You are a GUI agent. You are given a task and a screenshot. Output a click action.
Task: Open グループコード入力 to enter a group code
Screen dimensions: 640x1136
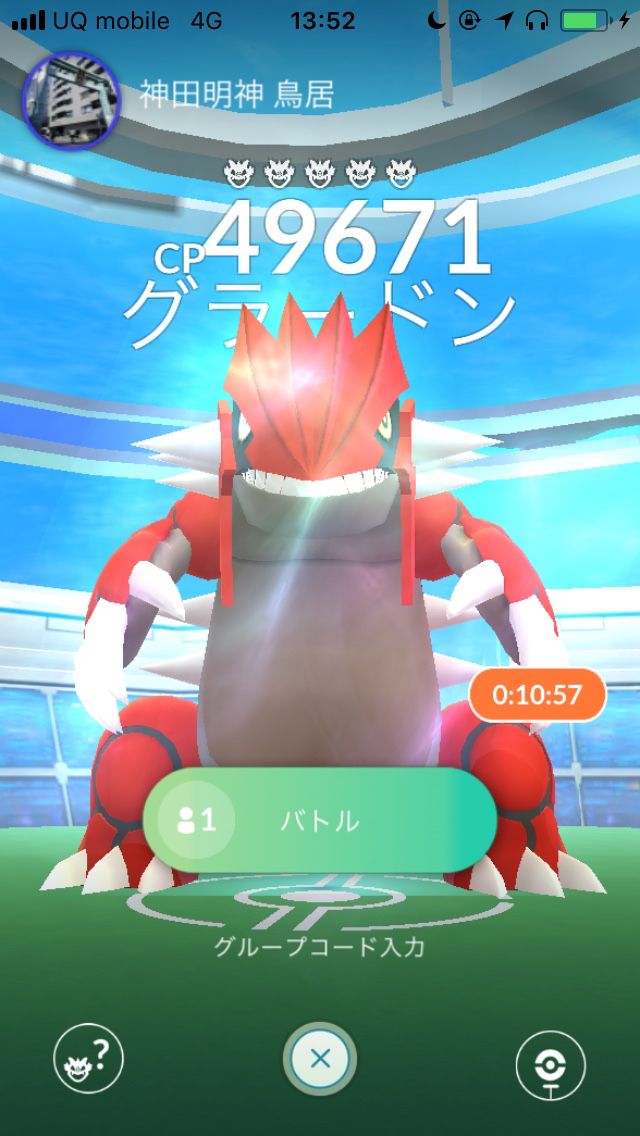pyautogui.click(x=320, y=946)
